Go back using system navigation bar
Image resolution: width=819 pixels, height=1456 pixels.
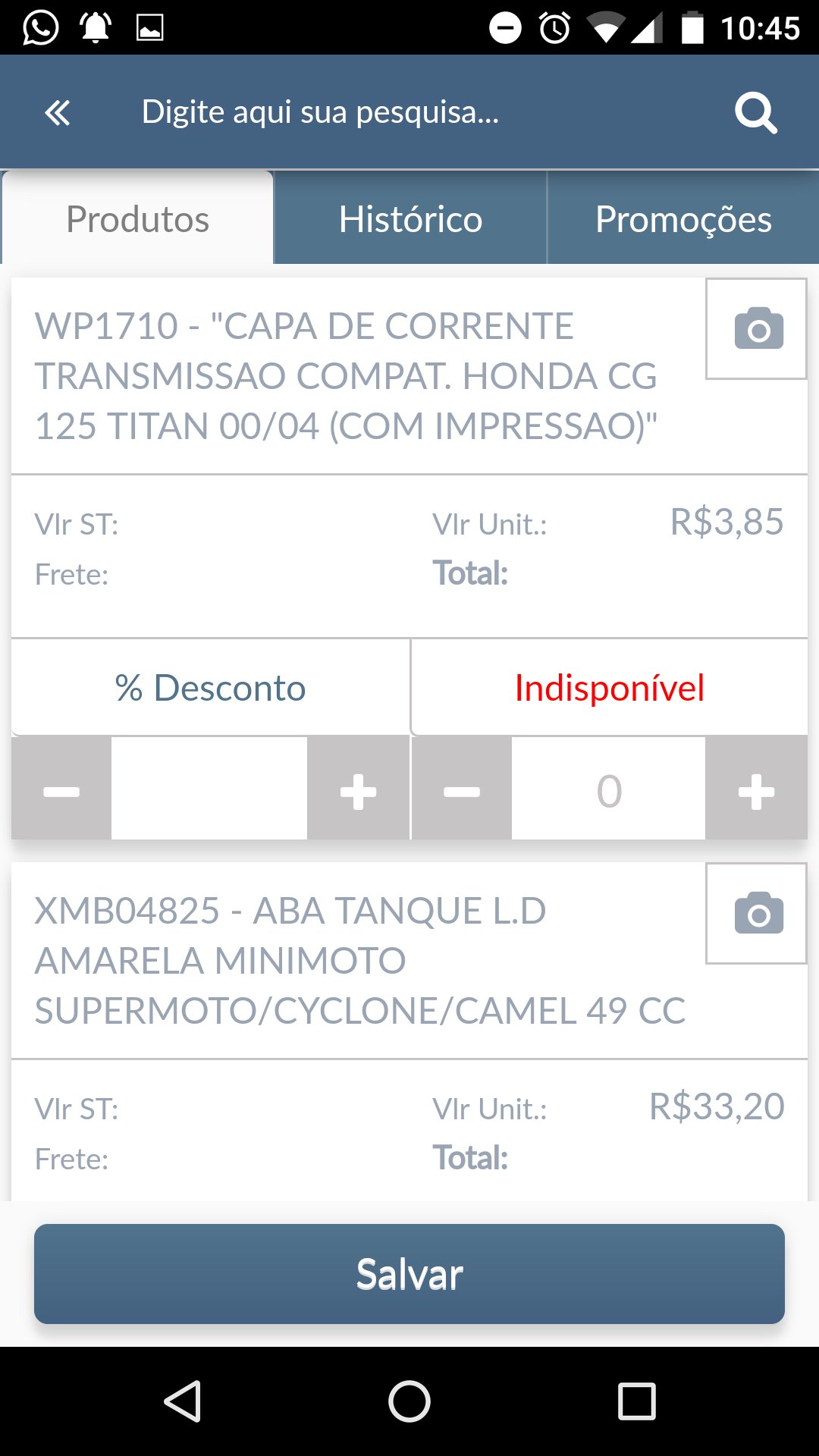click(x=182, y=1401)
